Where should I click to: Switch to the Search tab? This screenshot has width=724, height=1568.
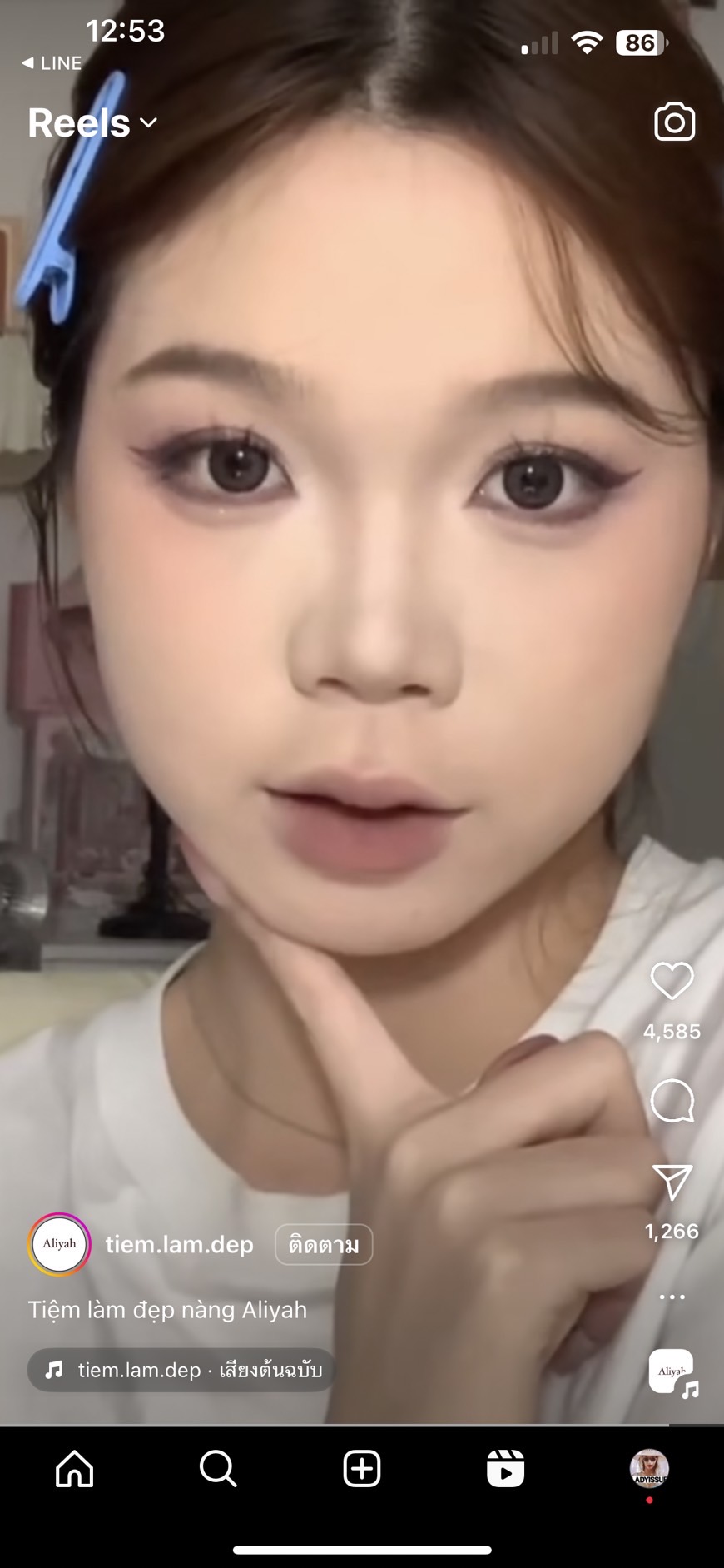pos(218,1468)
